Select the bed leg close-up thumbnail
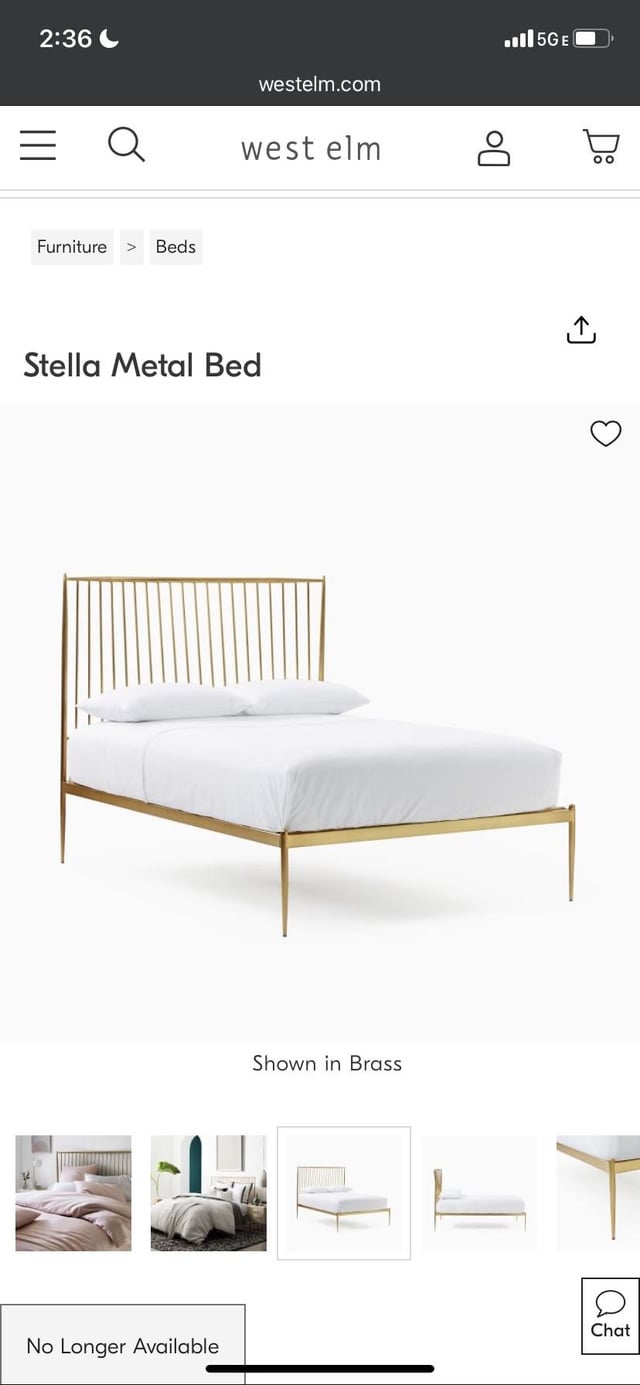 600,1193
